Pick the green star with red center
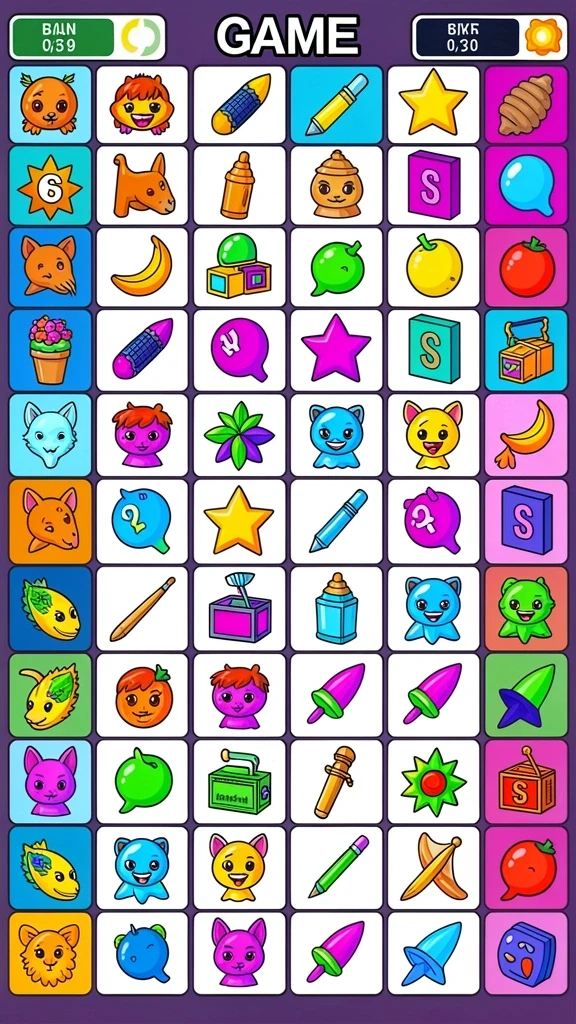Screen dimensions: 576x1024 pos(433,781)
